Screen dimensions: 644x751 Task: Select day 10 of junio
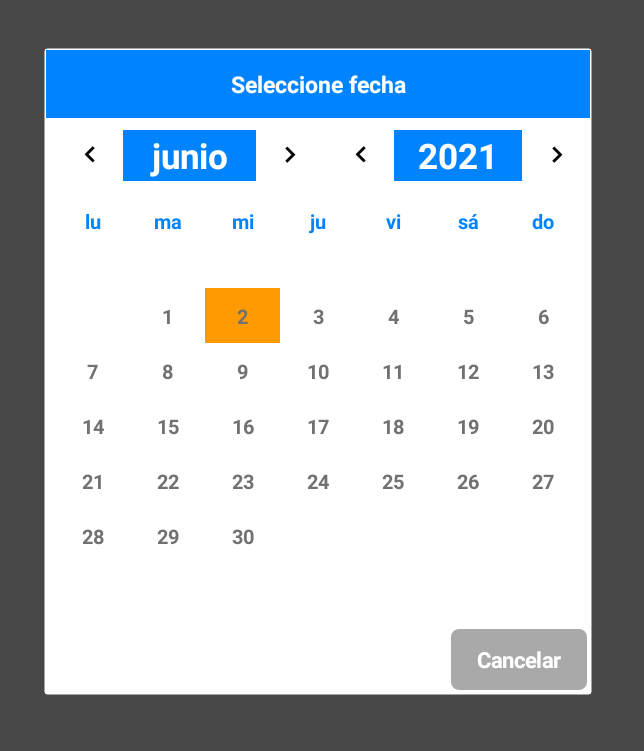(x=318, y=373)
